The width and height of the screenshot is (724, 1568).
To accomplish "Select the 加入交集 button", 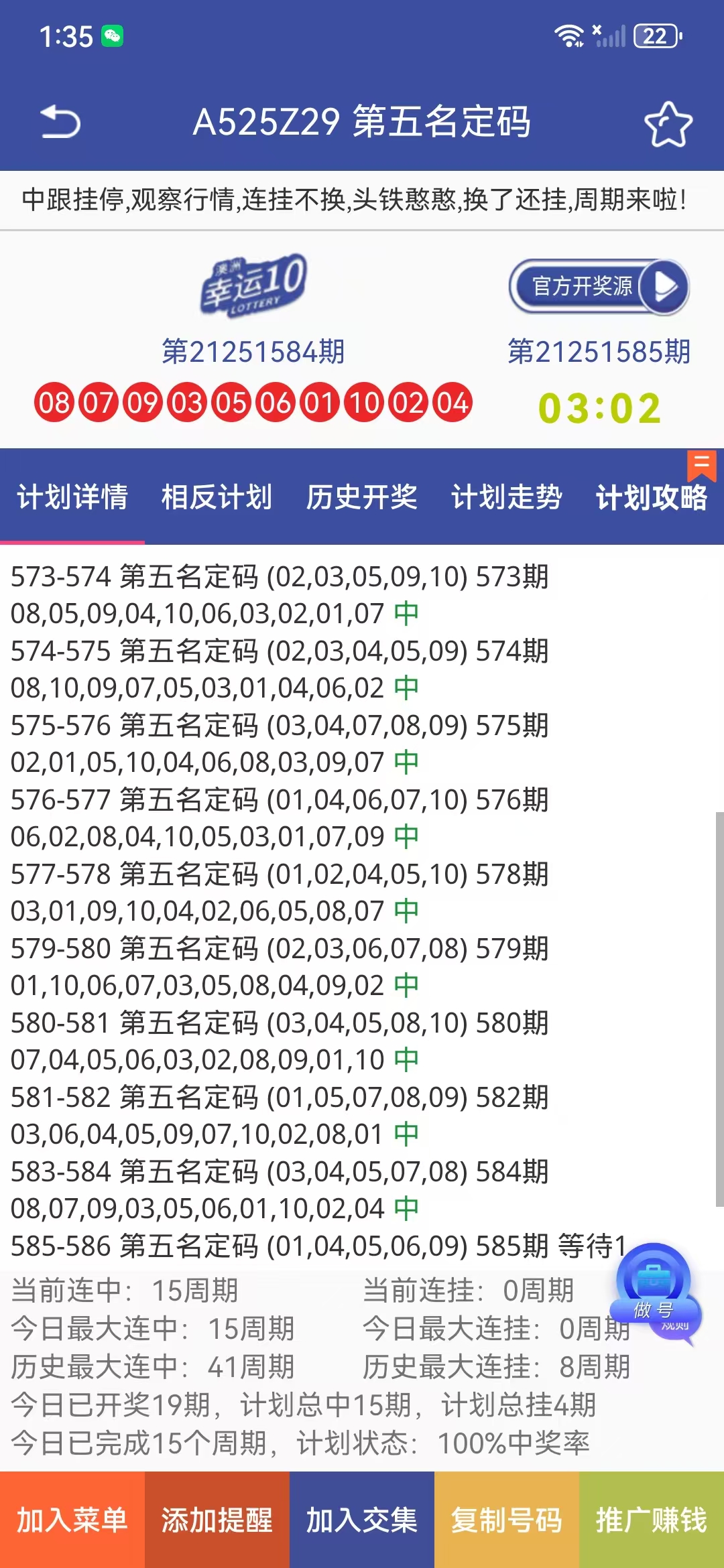I will point(361,1520).
